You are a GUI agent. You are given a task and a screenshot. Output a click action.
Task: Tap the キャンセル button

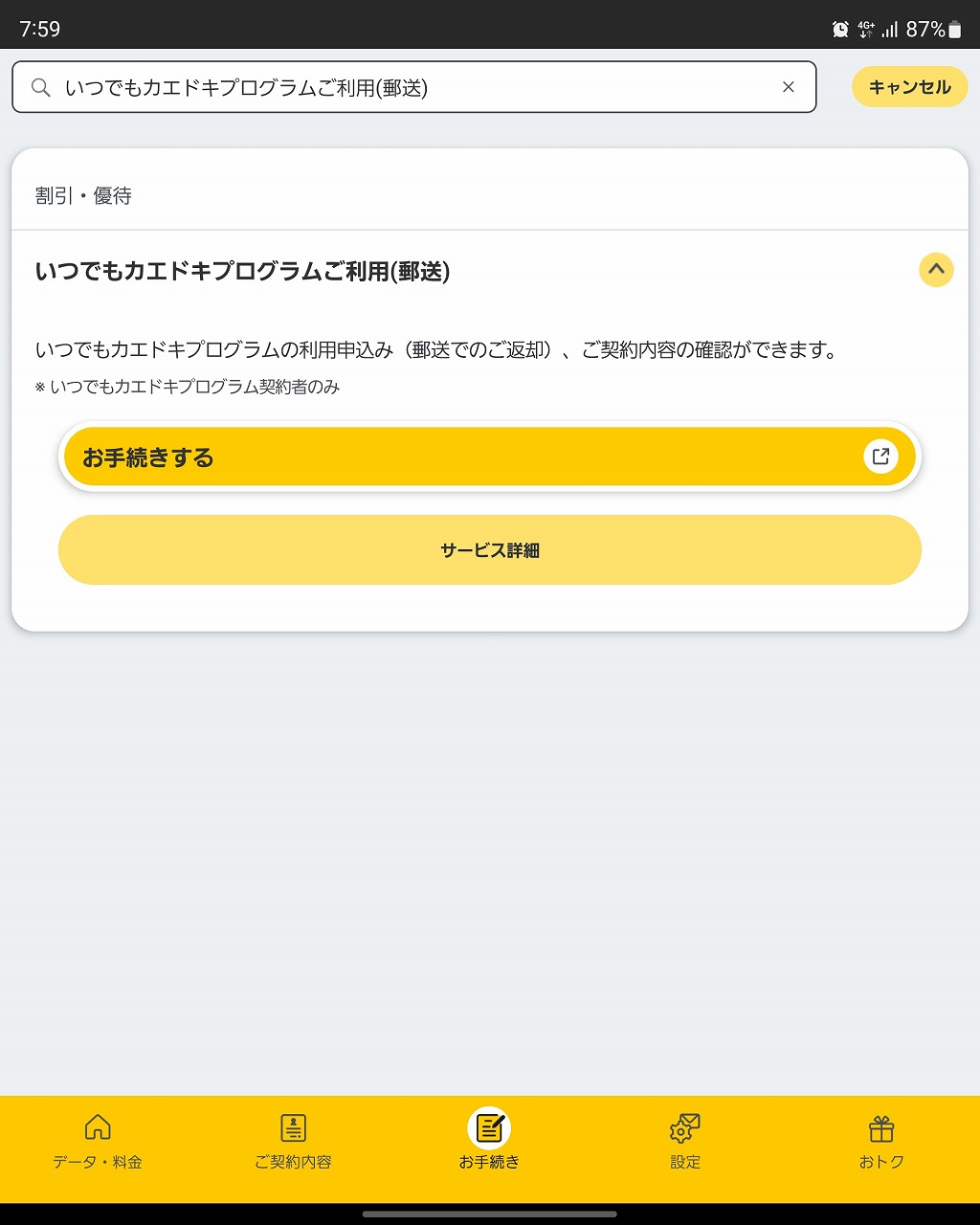pos(909,86)
